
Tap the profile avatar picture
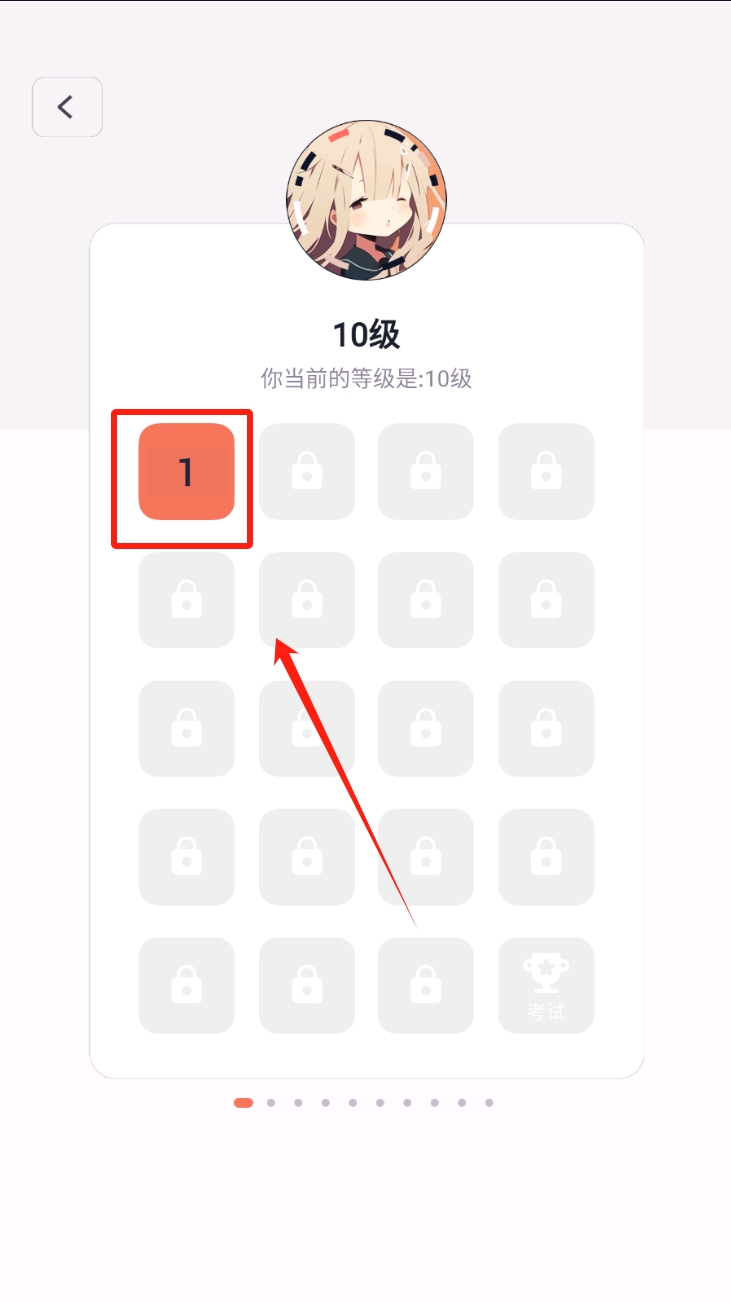point(366,200)
